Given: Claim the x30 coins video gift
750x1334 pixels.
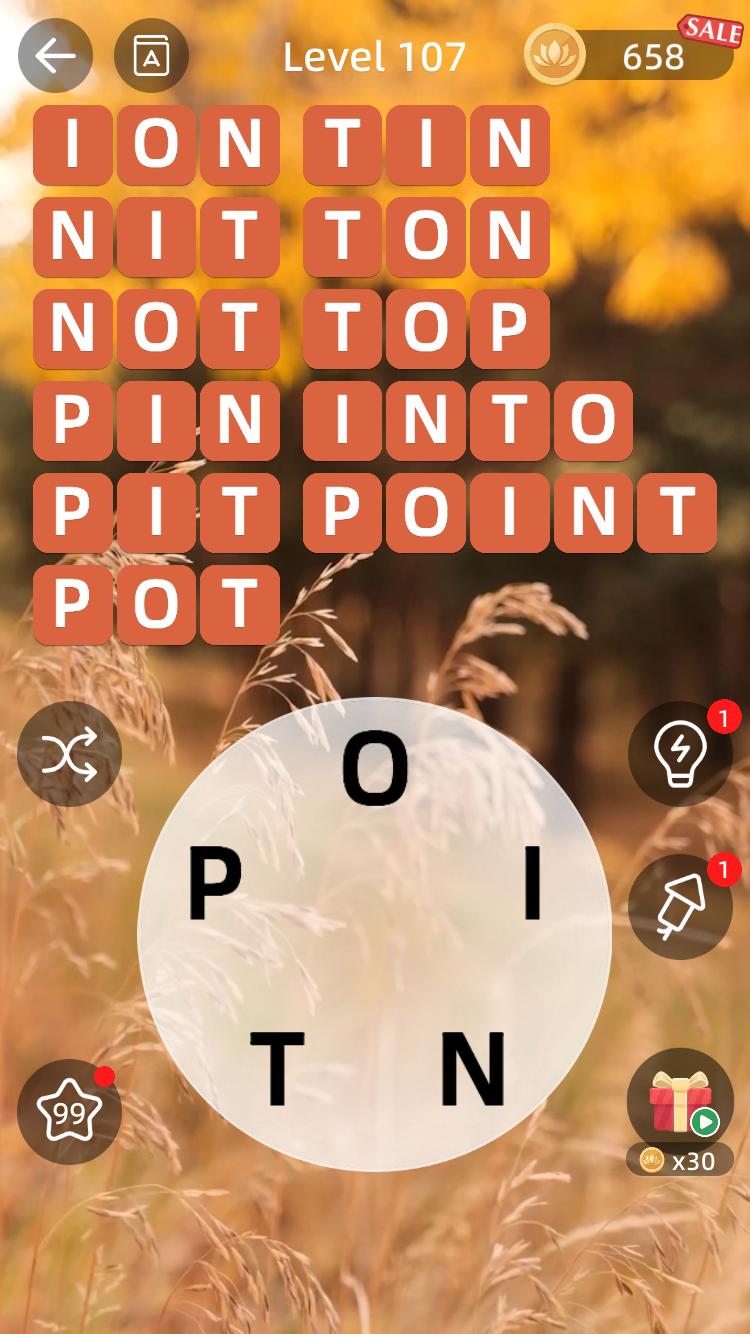Looking at the screenshot, I should [680, 1112].
